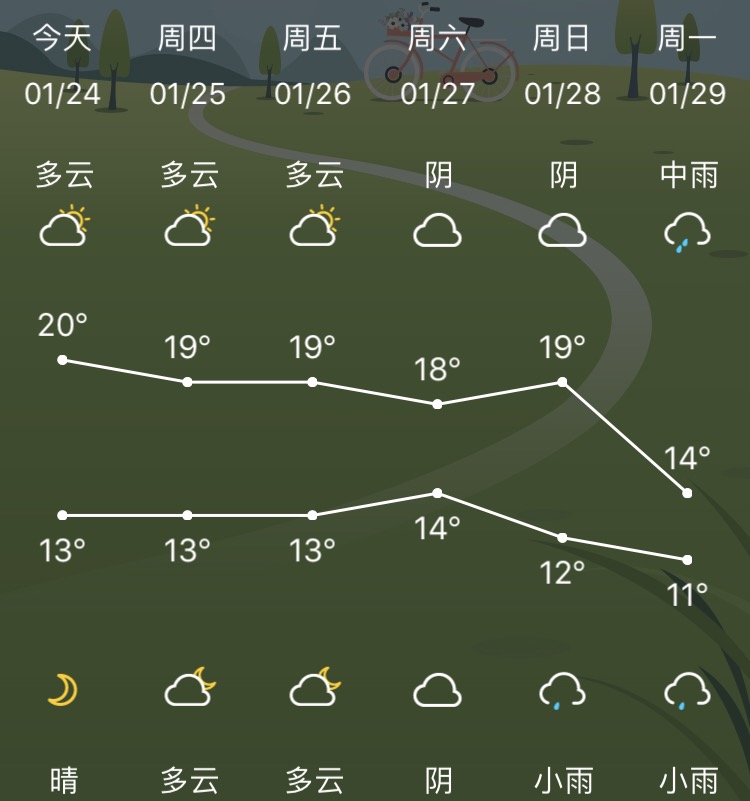Click the light rain icon under 周日
Viewport: 750px width, 801px height.
point(562,690)
